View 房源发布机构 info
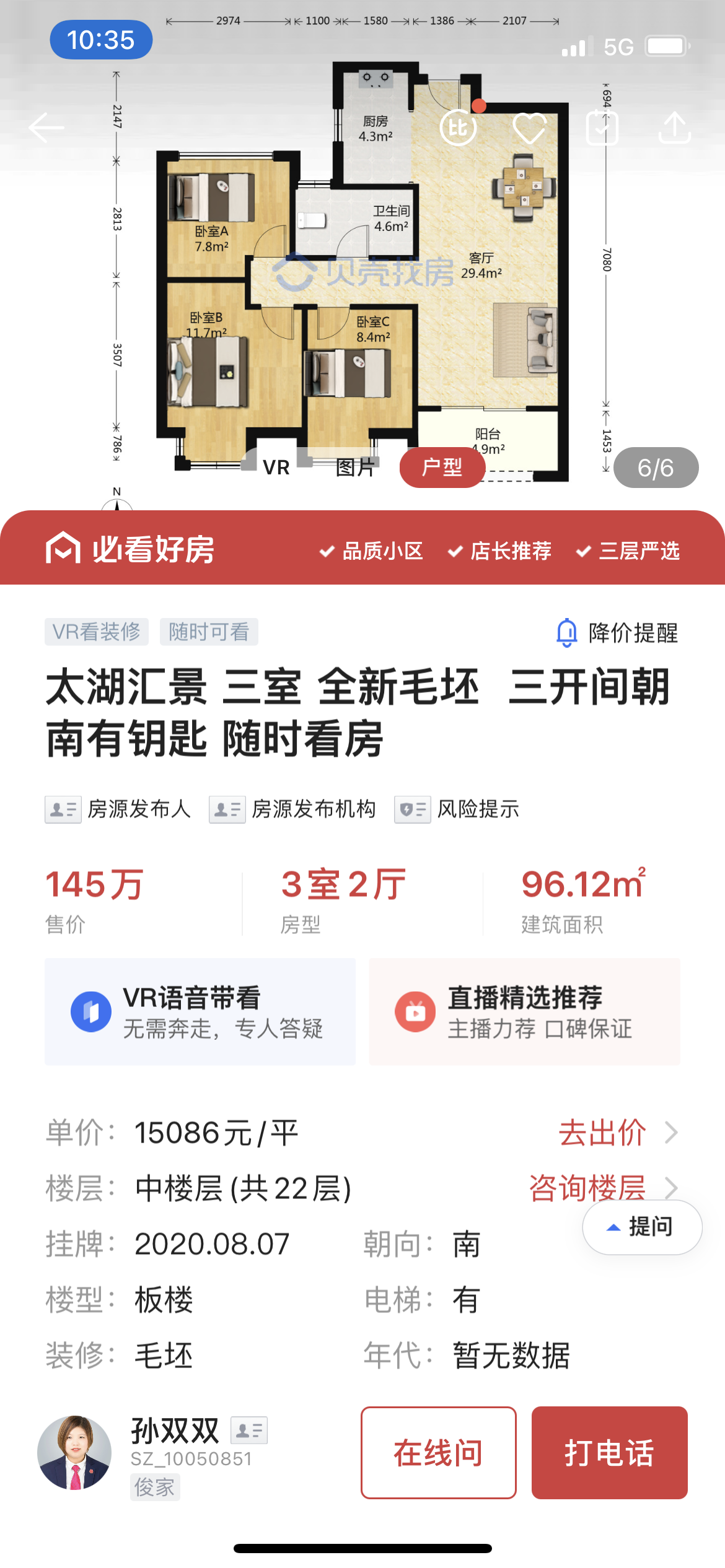 pos(292,809)
